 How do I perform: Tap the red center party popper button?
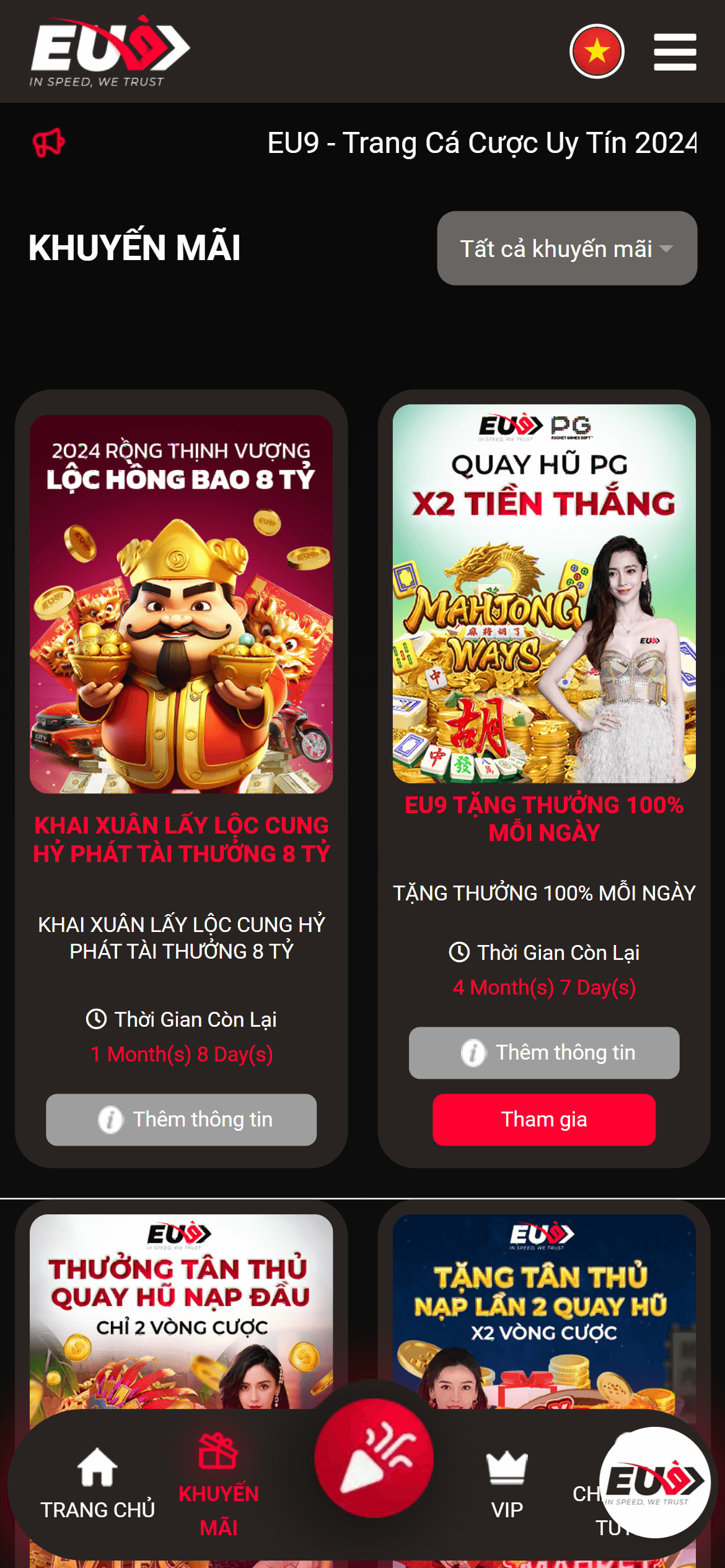(x=374, y=1458)
